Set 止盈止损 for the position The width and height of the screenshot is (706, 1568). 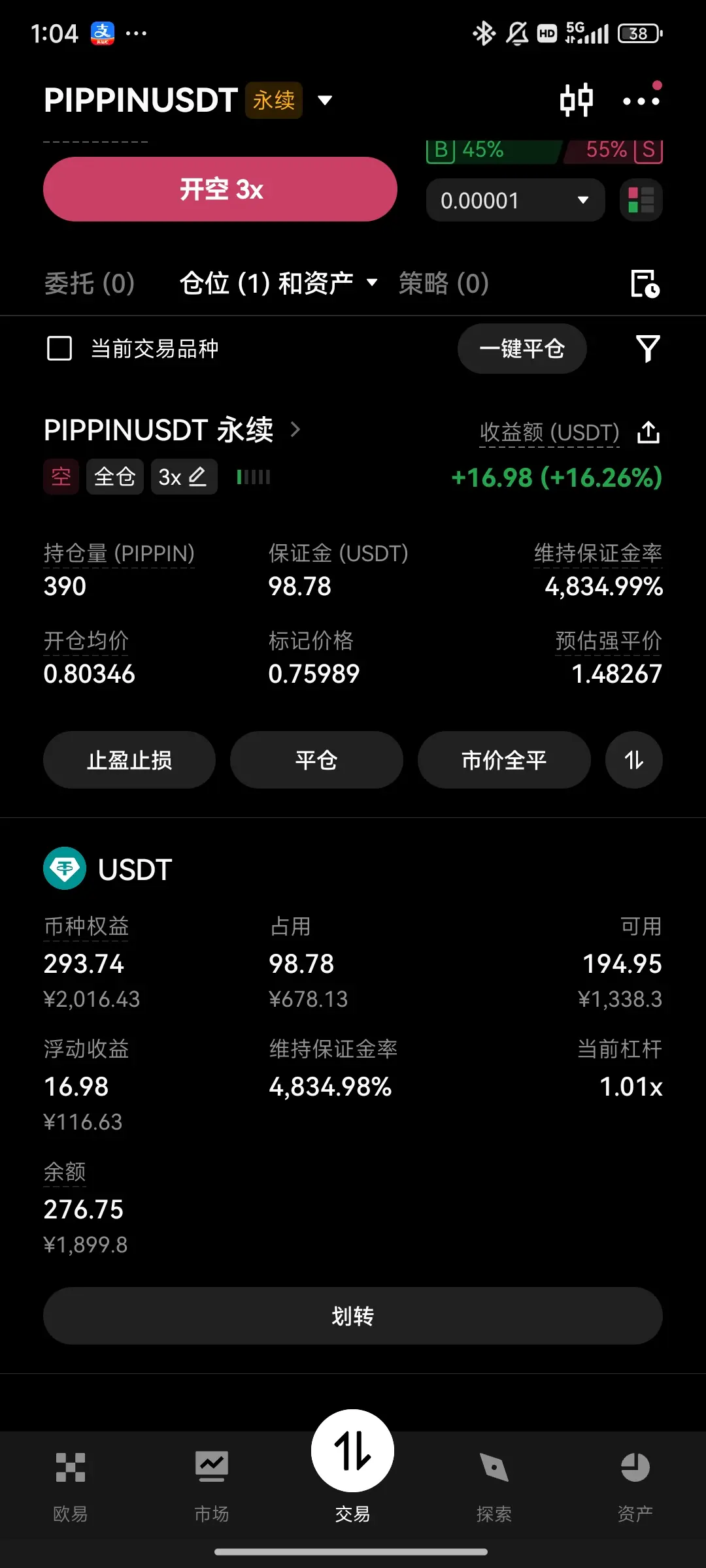point(129,760)
